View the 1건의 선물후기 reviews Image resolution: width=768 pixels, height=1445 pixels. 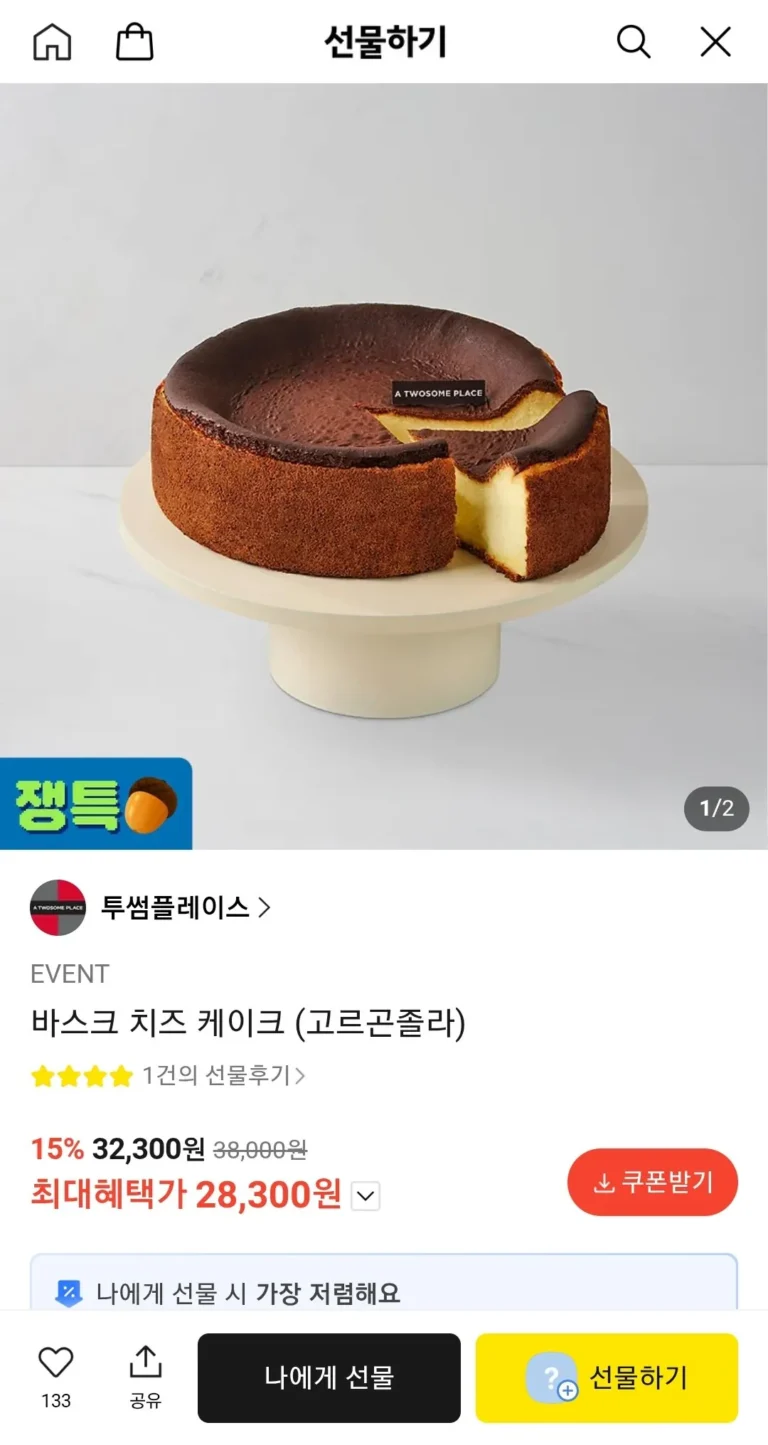[223, 1076]
